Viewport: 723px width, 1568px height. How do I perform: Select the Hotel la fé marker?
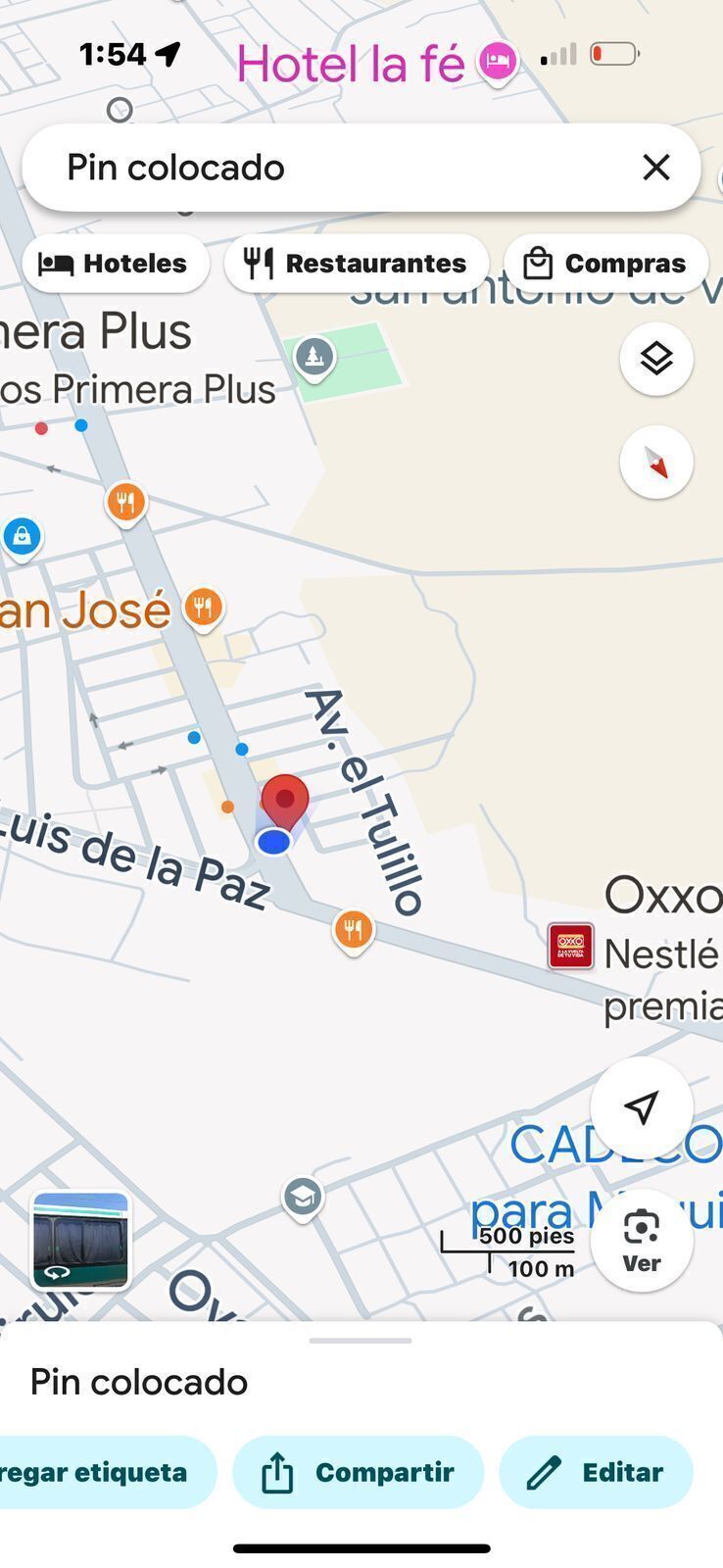(x=498, y=62)
